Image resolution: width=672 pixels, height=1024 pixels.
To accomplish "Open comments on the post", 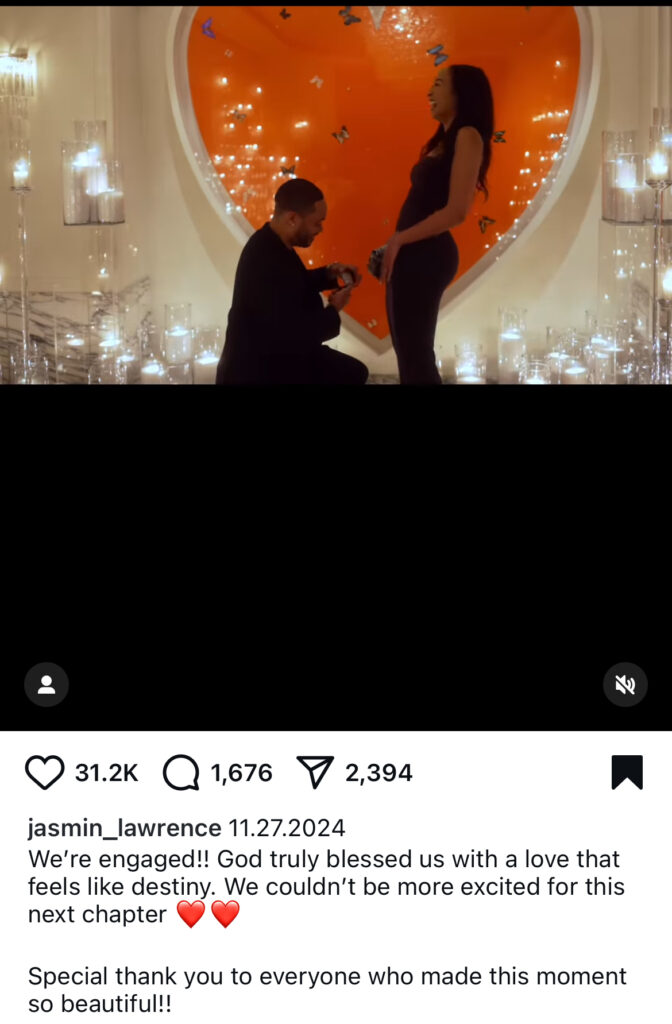I will 181,773.
